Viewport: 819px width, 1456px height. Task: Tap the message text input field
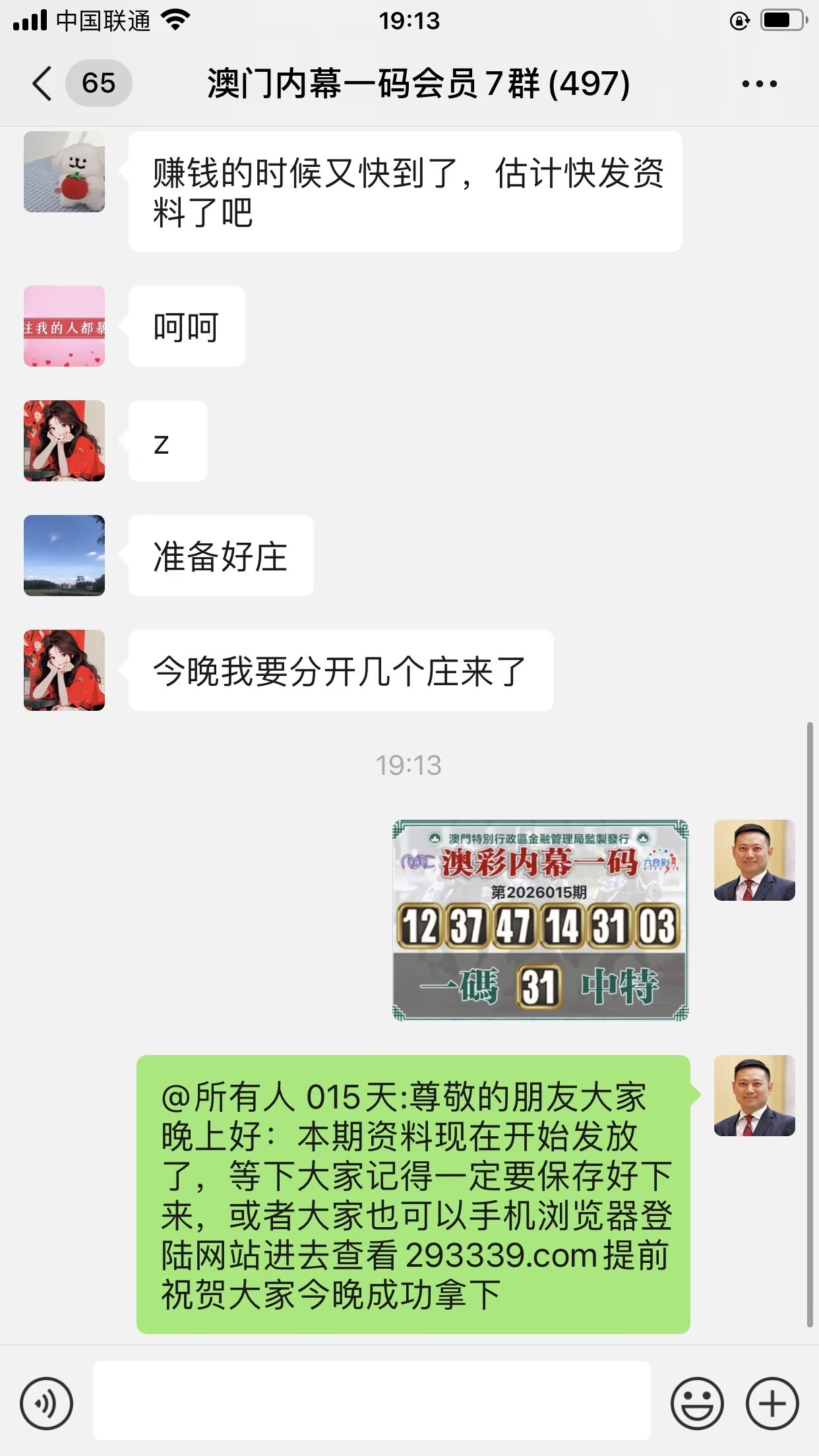point(371,1401)
